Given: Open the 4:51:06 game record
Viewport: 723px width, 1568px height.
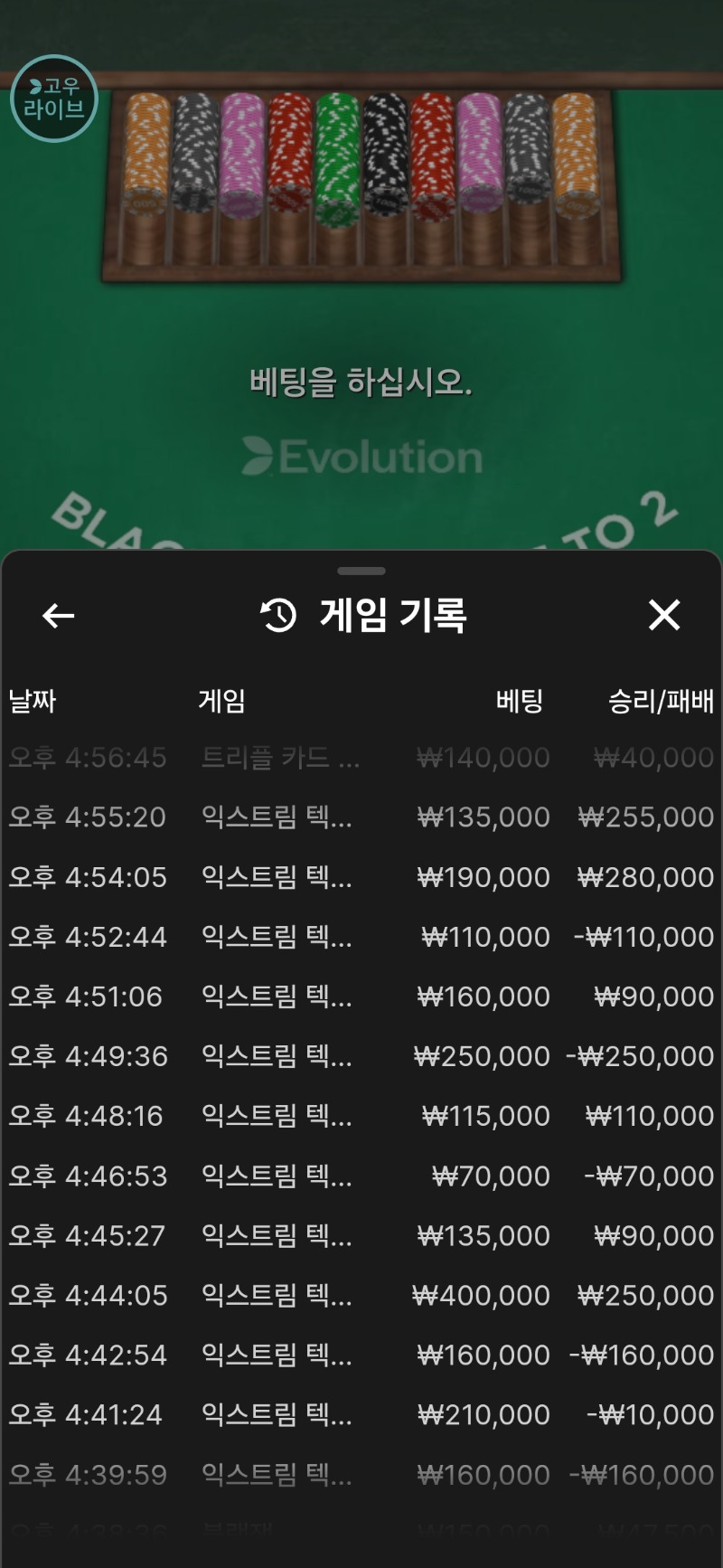Looking at the screenshot, I should (361, 997).
